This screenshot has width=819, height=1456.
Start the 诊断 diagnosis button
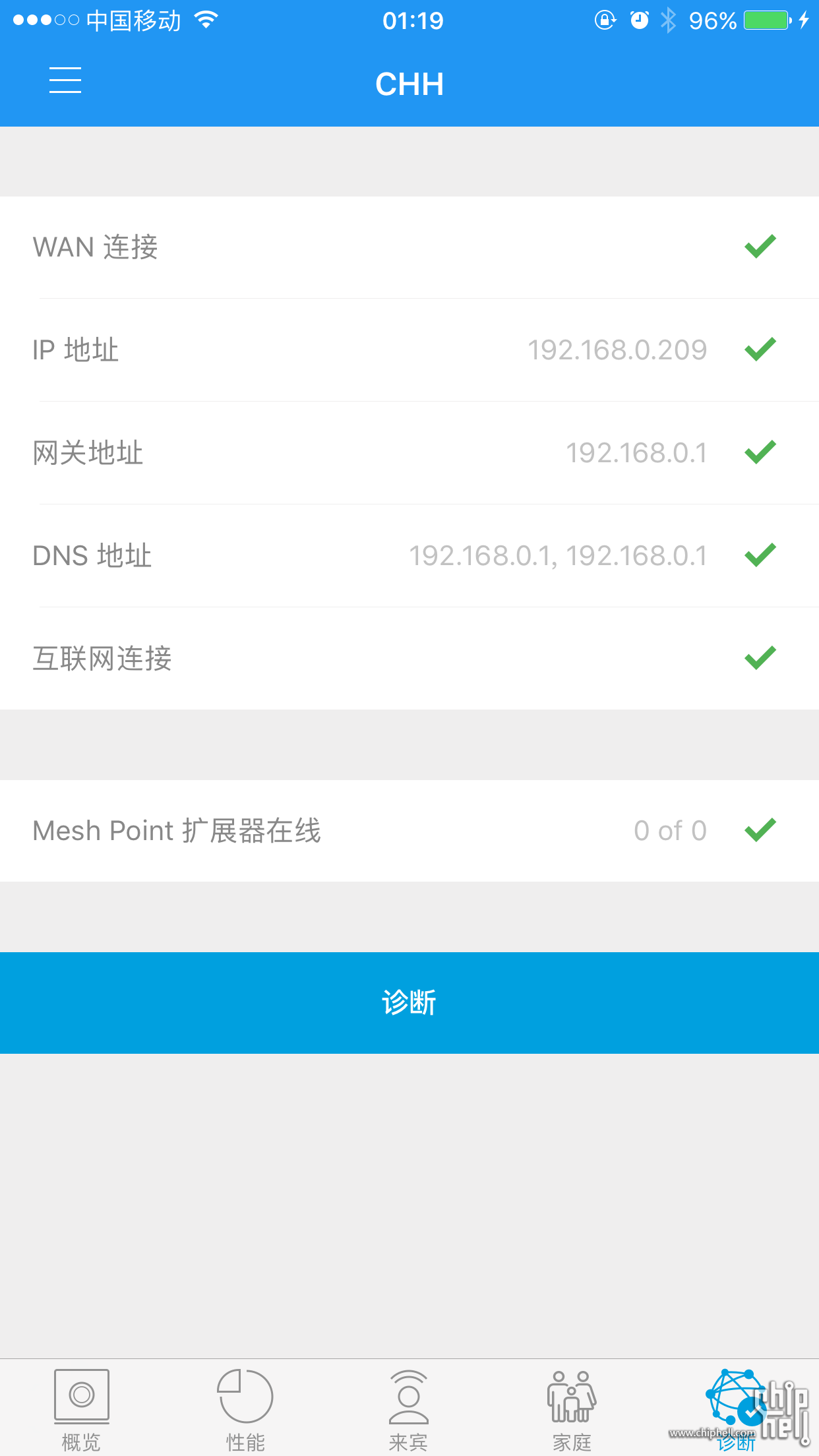pyautogui.click(x=409, y=1002)
